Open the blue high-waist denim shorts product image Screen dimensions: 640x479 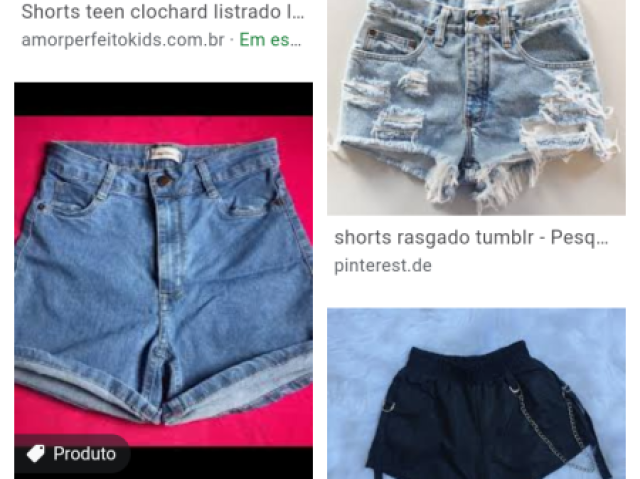click(163, 270)
